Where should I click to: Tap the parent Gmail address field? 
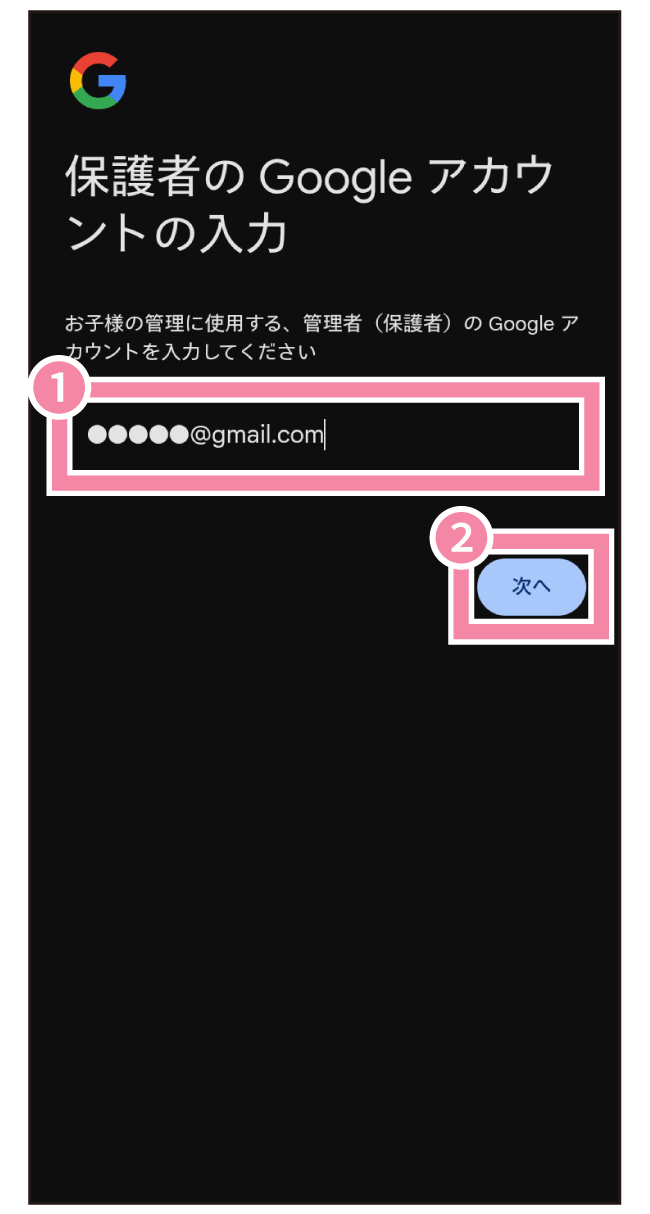[x=325, y=436]
